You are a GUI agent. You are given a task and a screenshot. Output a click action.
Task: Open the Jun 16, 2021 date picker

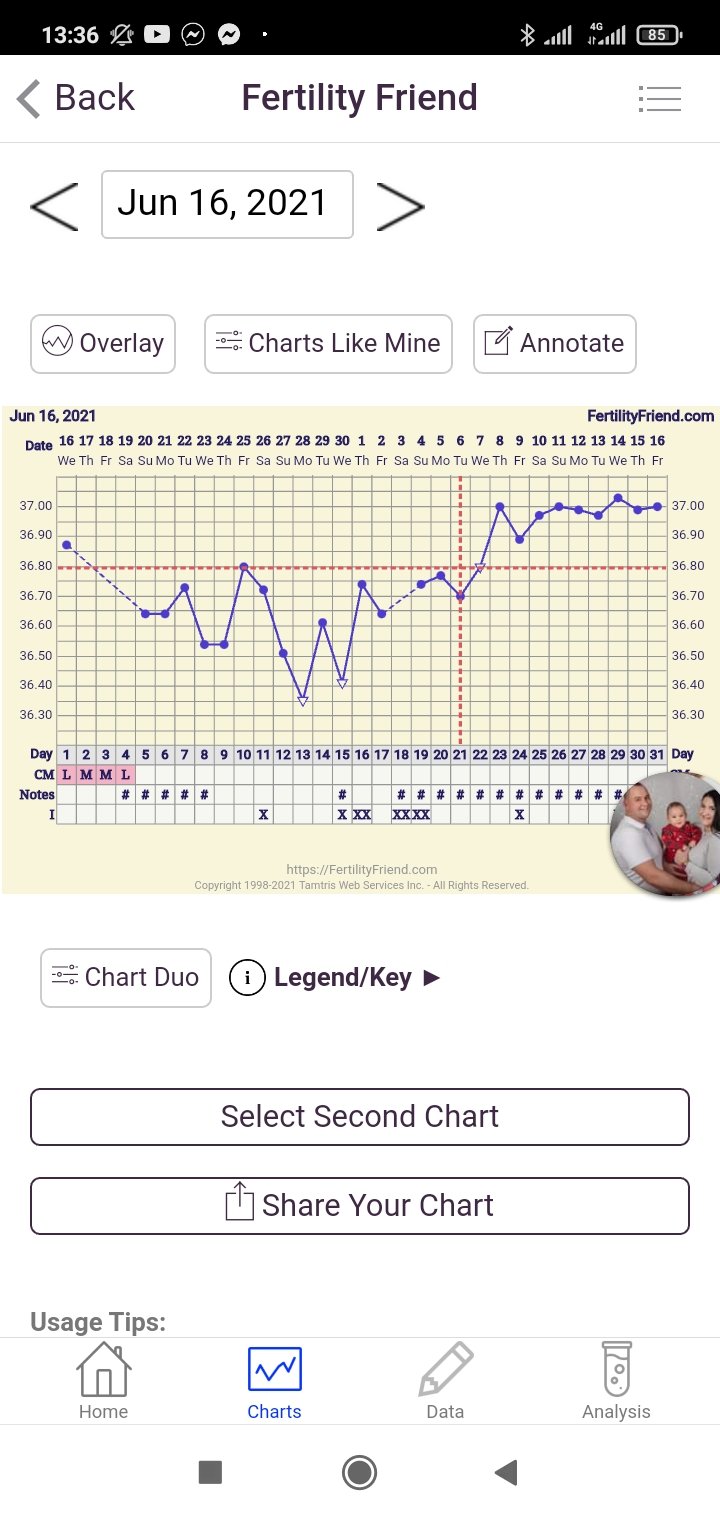(x=227, y=205)
